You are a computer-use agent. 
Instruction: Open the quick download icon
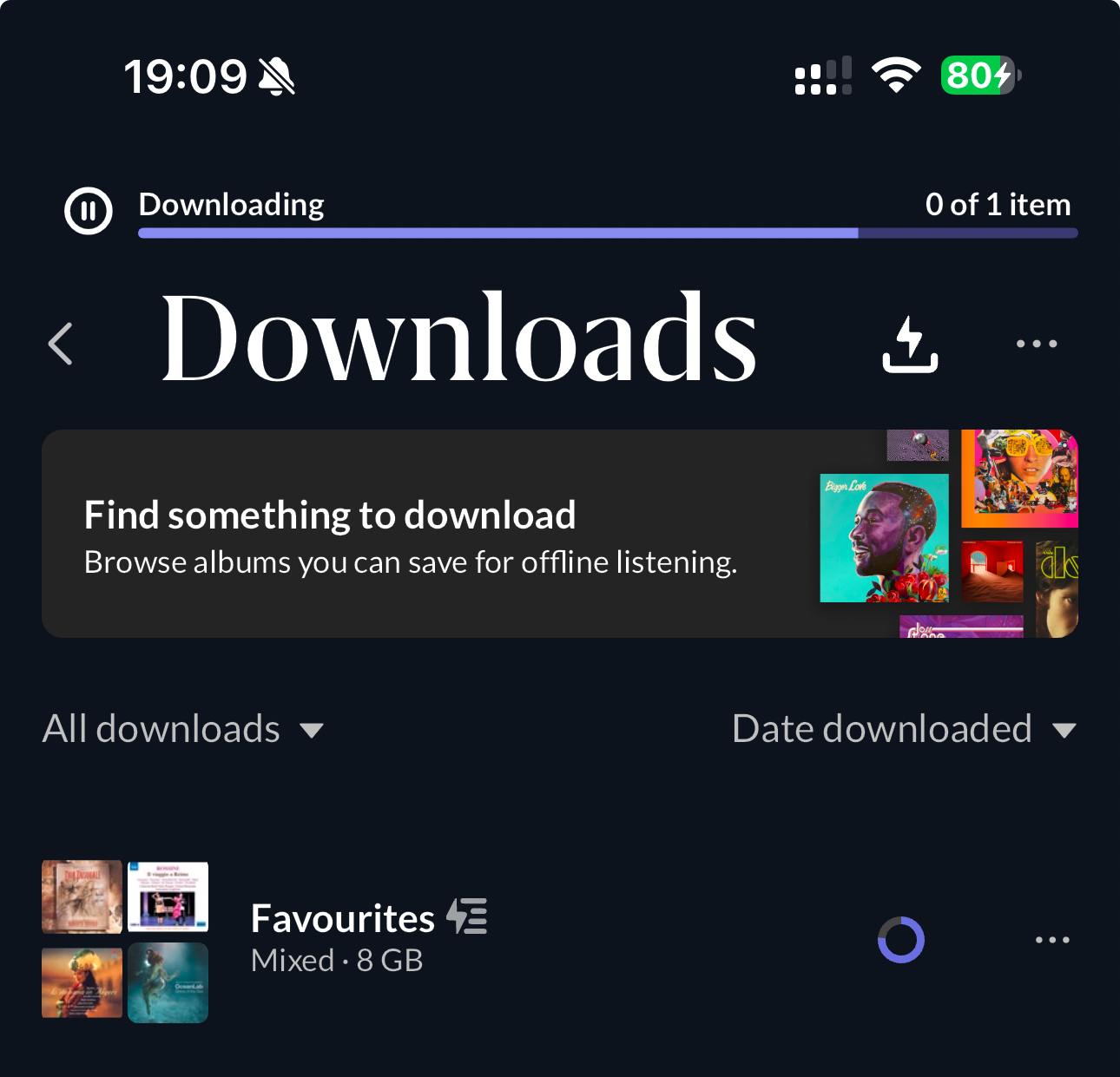[910, 344]
